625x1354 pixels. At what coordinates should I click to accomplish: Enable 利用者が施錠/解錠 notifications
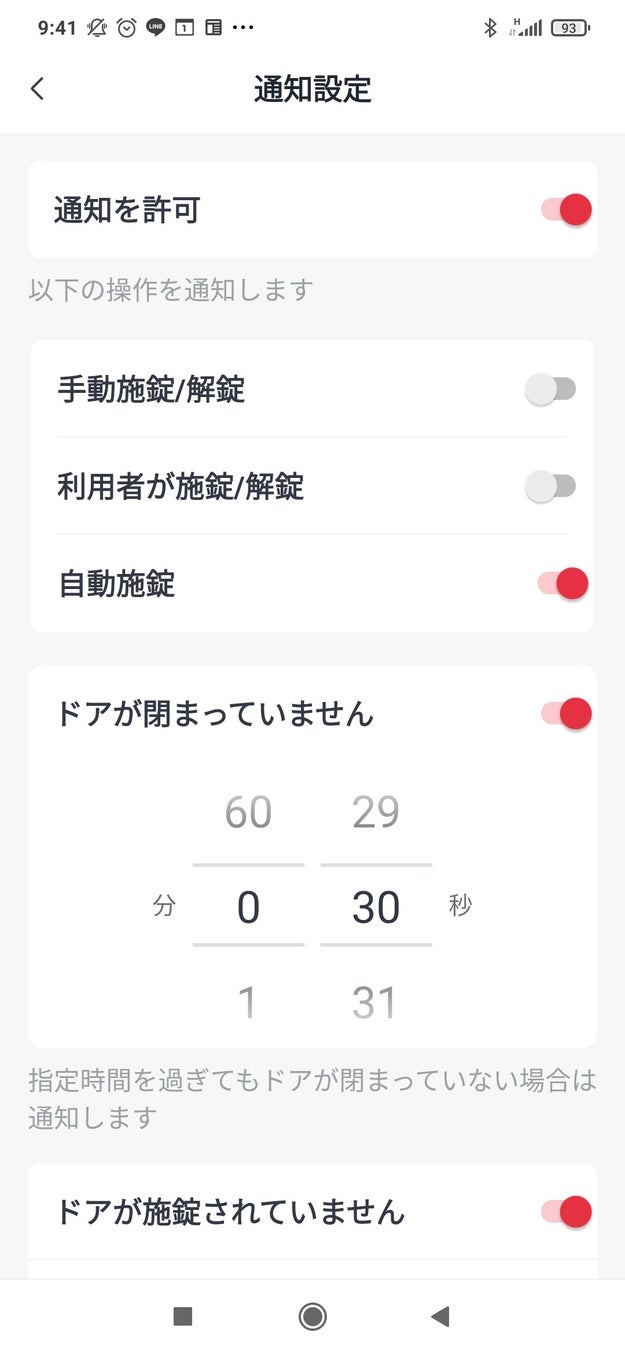pos(551,487)
